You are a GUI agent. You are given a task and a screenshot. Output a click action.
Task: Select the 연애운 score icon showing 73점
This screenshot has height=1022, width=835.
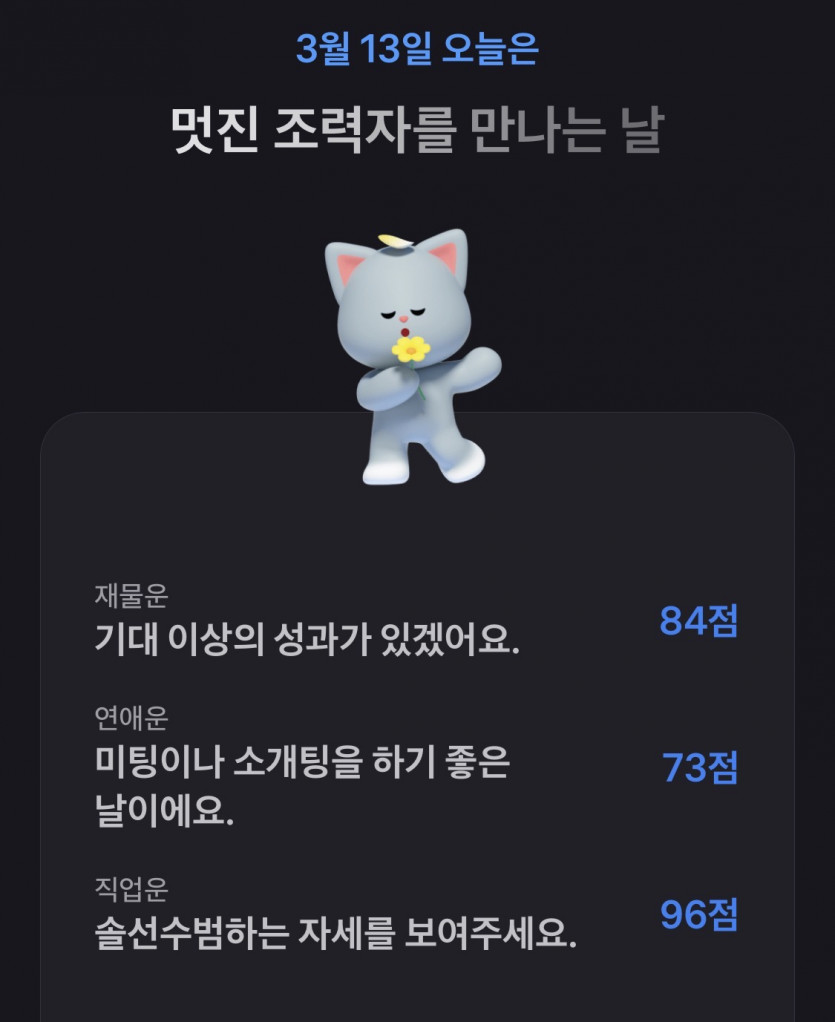700,766
